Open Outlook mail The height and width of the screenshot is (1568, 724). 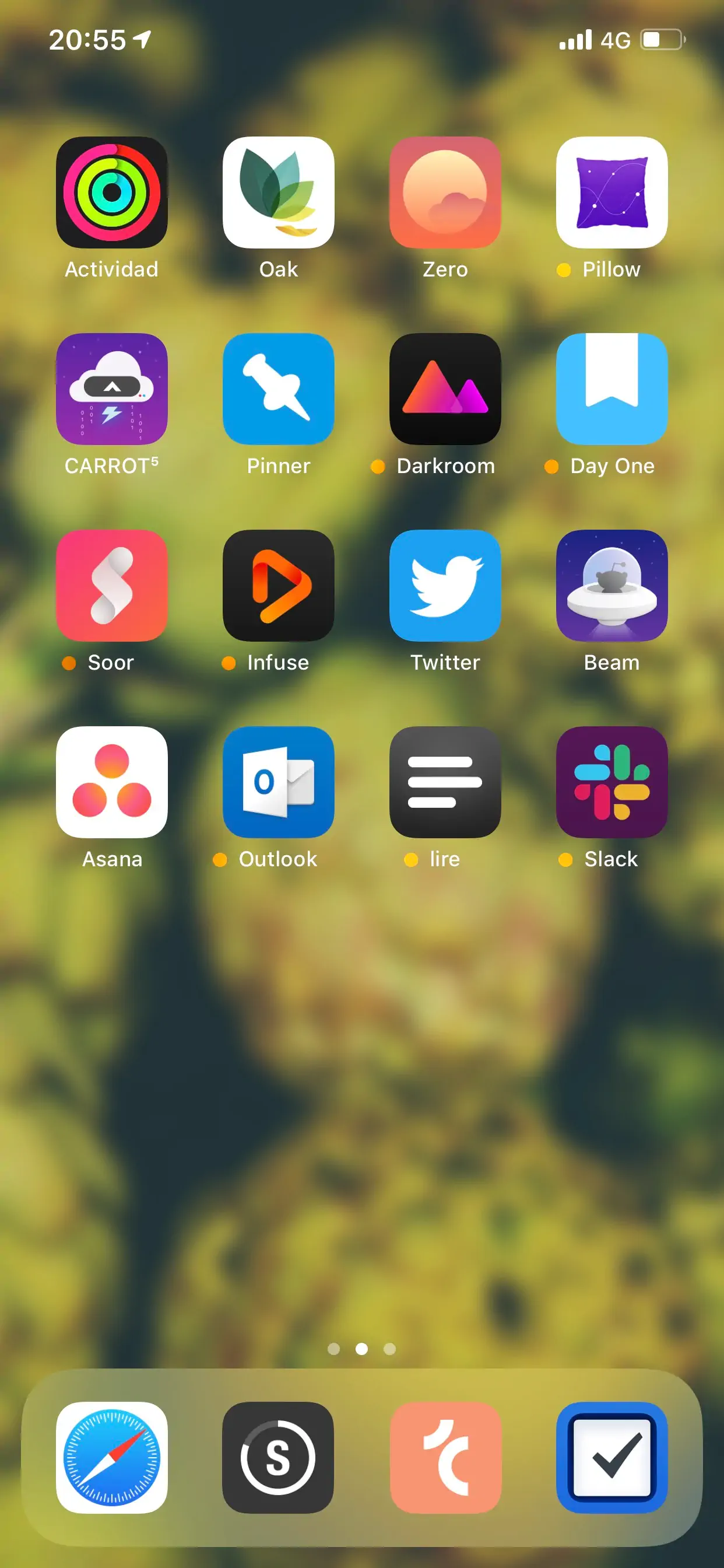pyautogui.click(x=279, y=782)
